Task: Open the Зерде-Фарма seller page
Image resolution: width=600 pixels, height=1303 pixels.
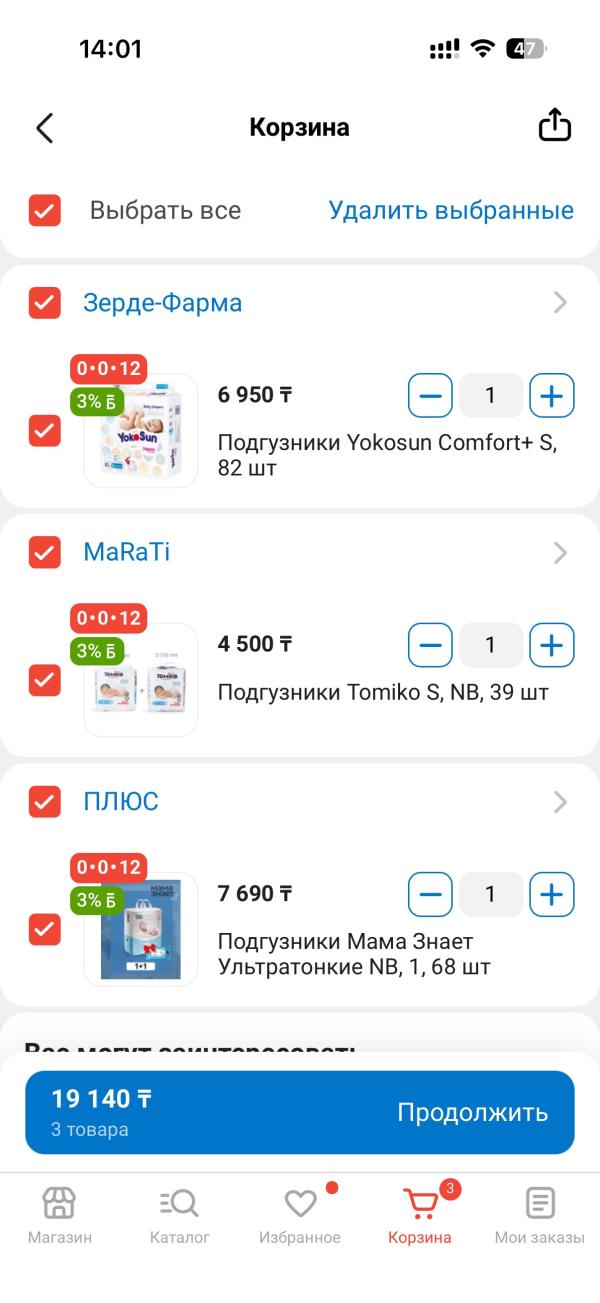Action: coord(162,303)
